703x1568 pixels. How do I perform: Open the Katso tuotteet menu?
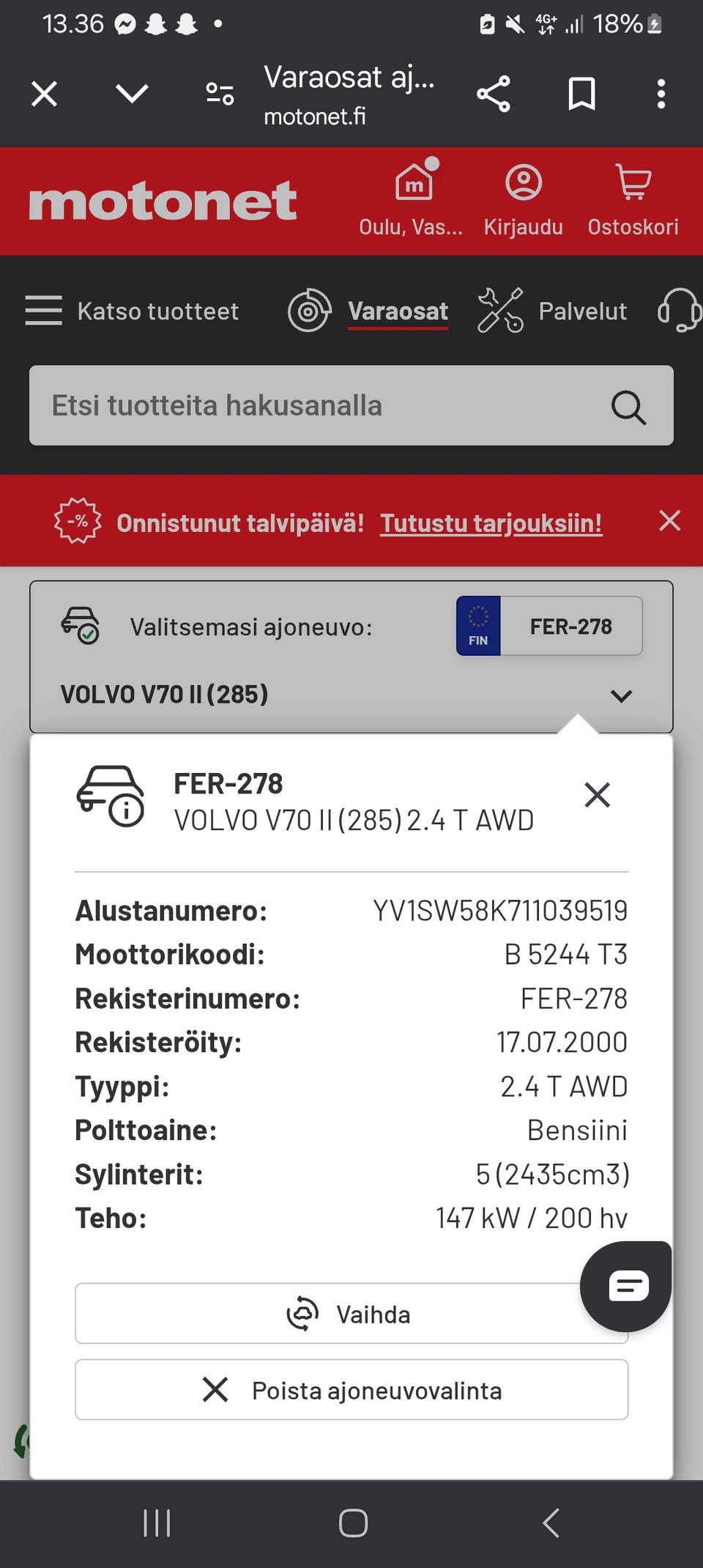point(132,311)
